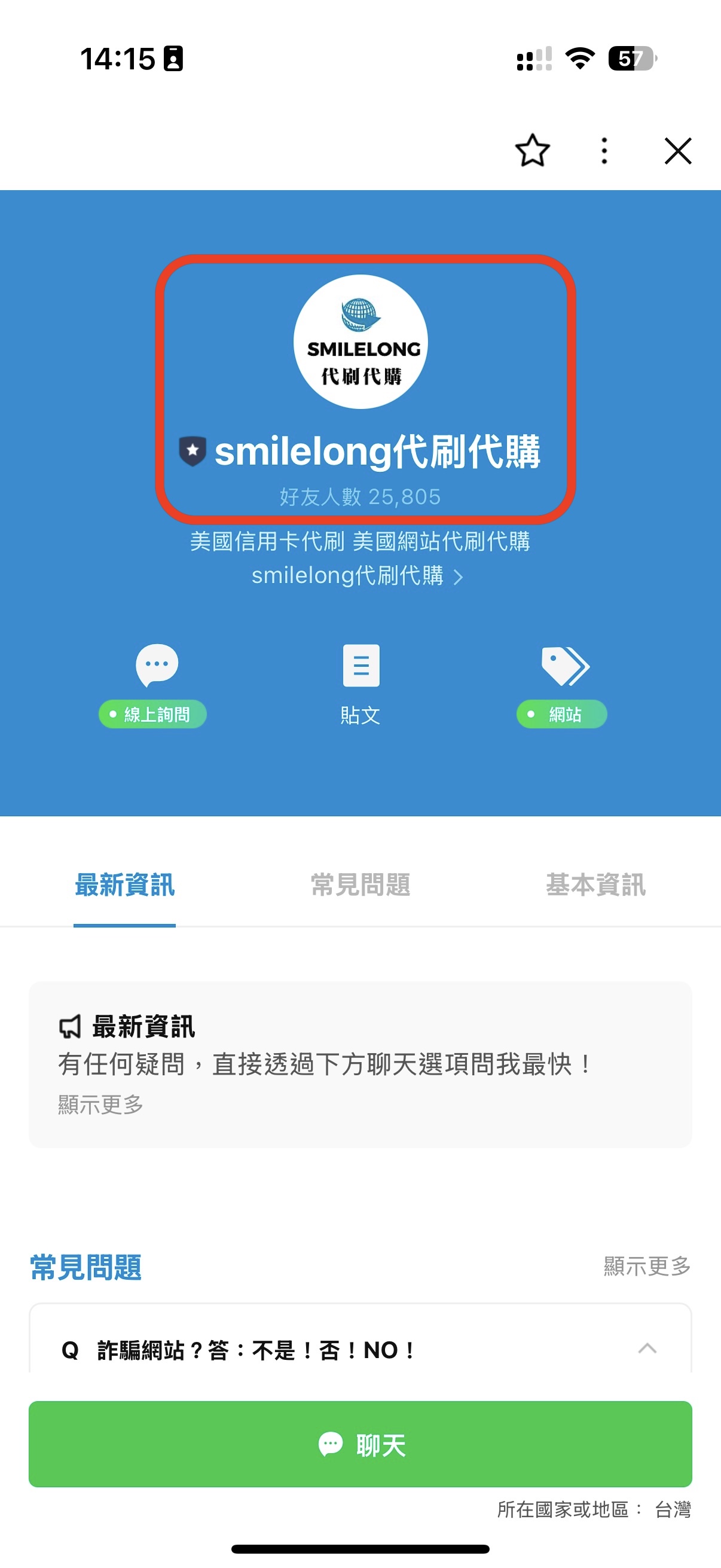721x1568 pixels.
Task: Tap the smilelong profile picture
Action: [361, 341]
